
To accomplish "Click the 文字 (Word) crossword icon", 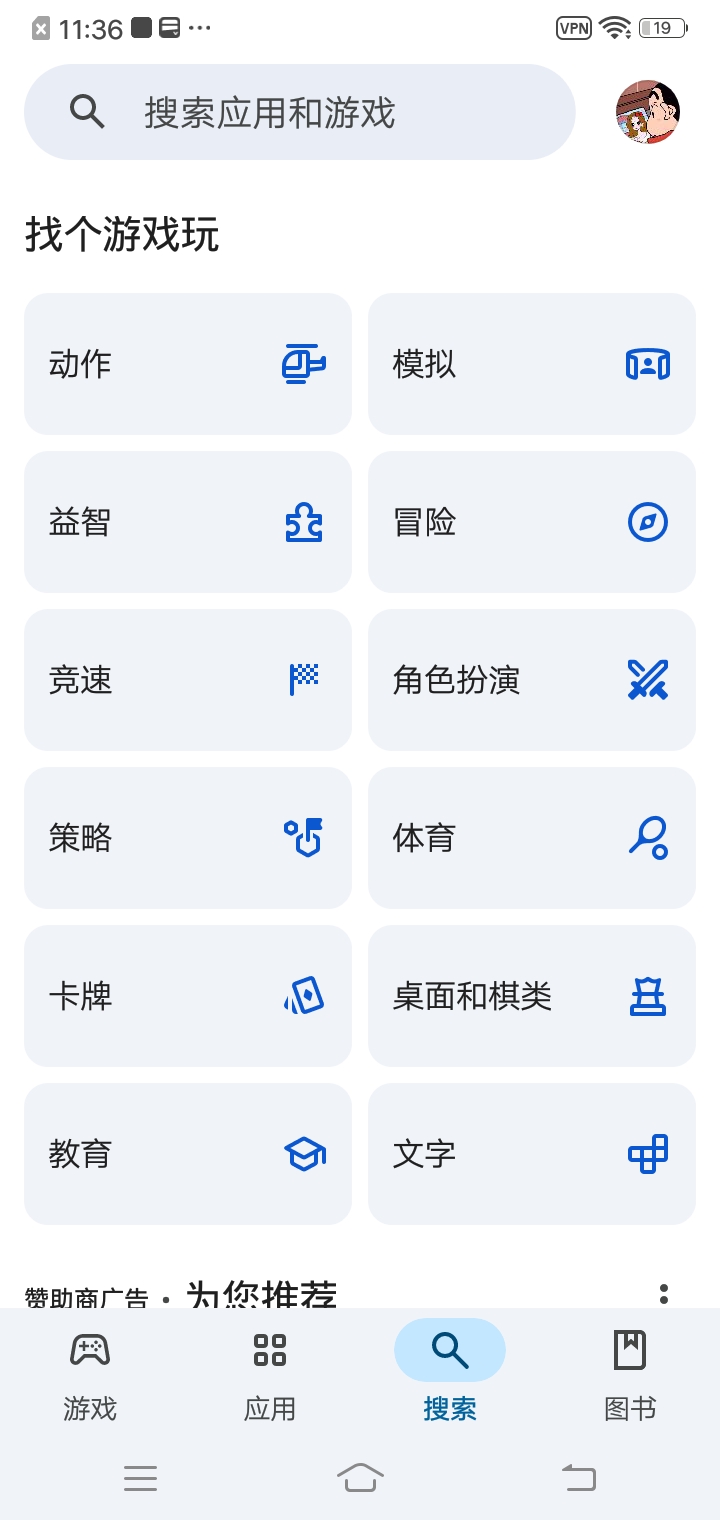I will [x=647, y=1154].
